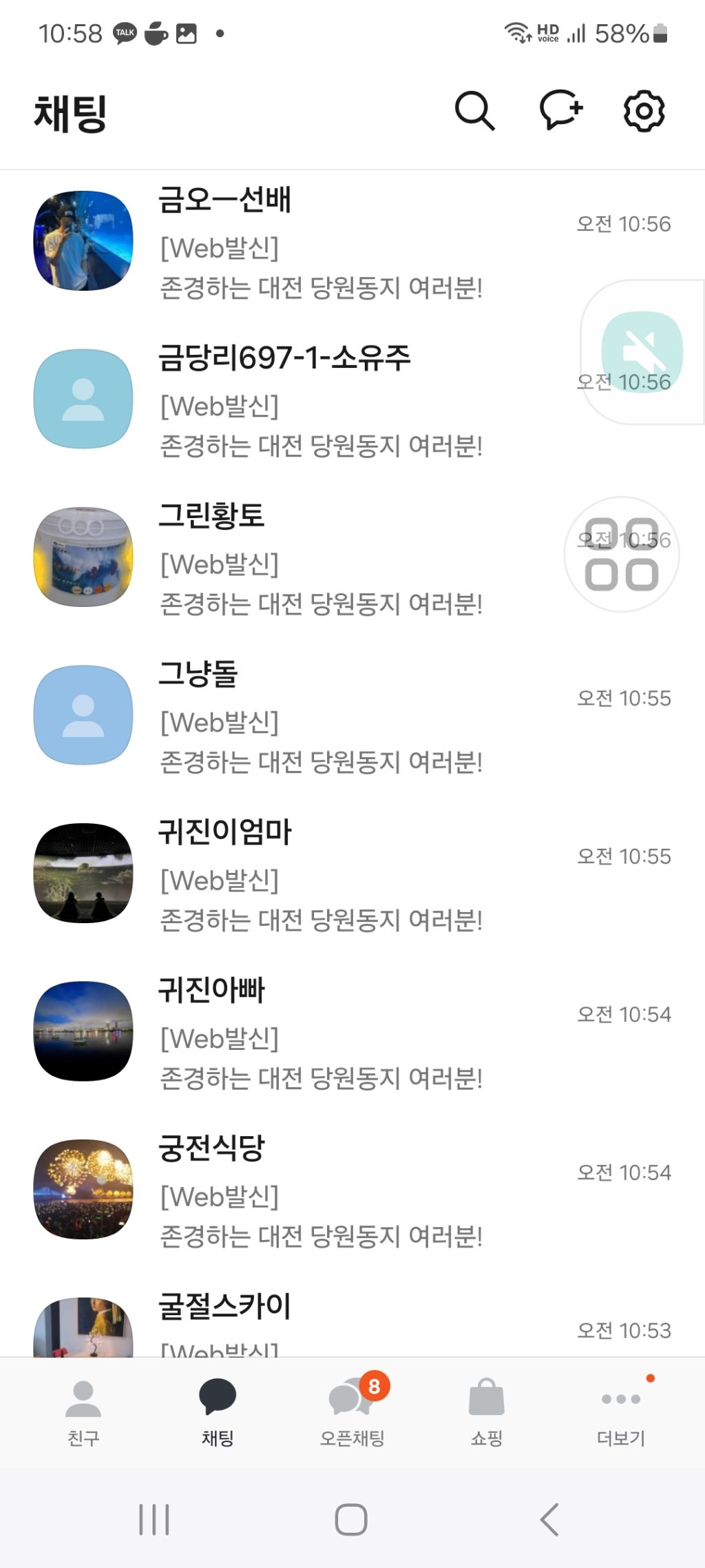This screenshot has width=705, height=1568.
Task: Tap the floating four-squares assistant button
Action: (622, 555)
